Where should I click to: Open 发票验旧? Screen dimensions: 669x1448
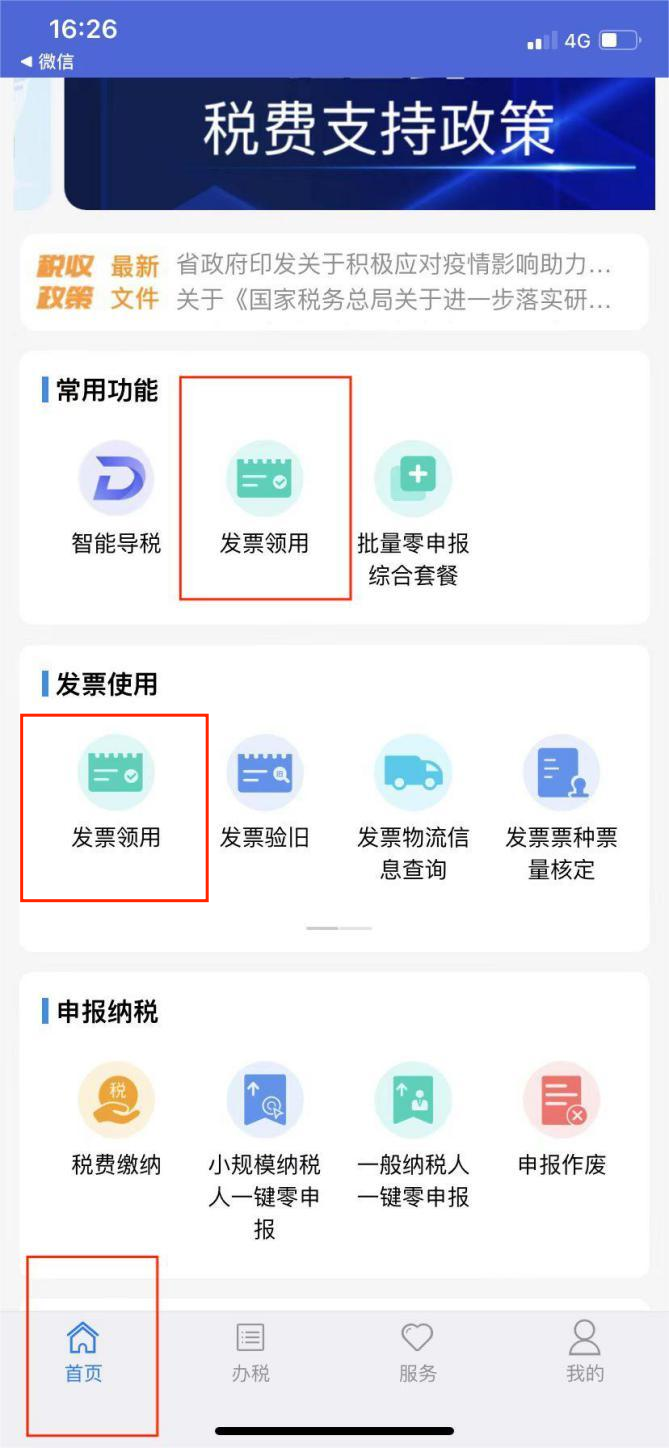264,792
